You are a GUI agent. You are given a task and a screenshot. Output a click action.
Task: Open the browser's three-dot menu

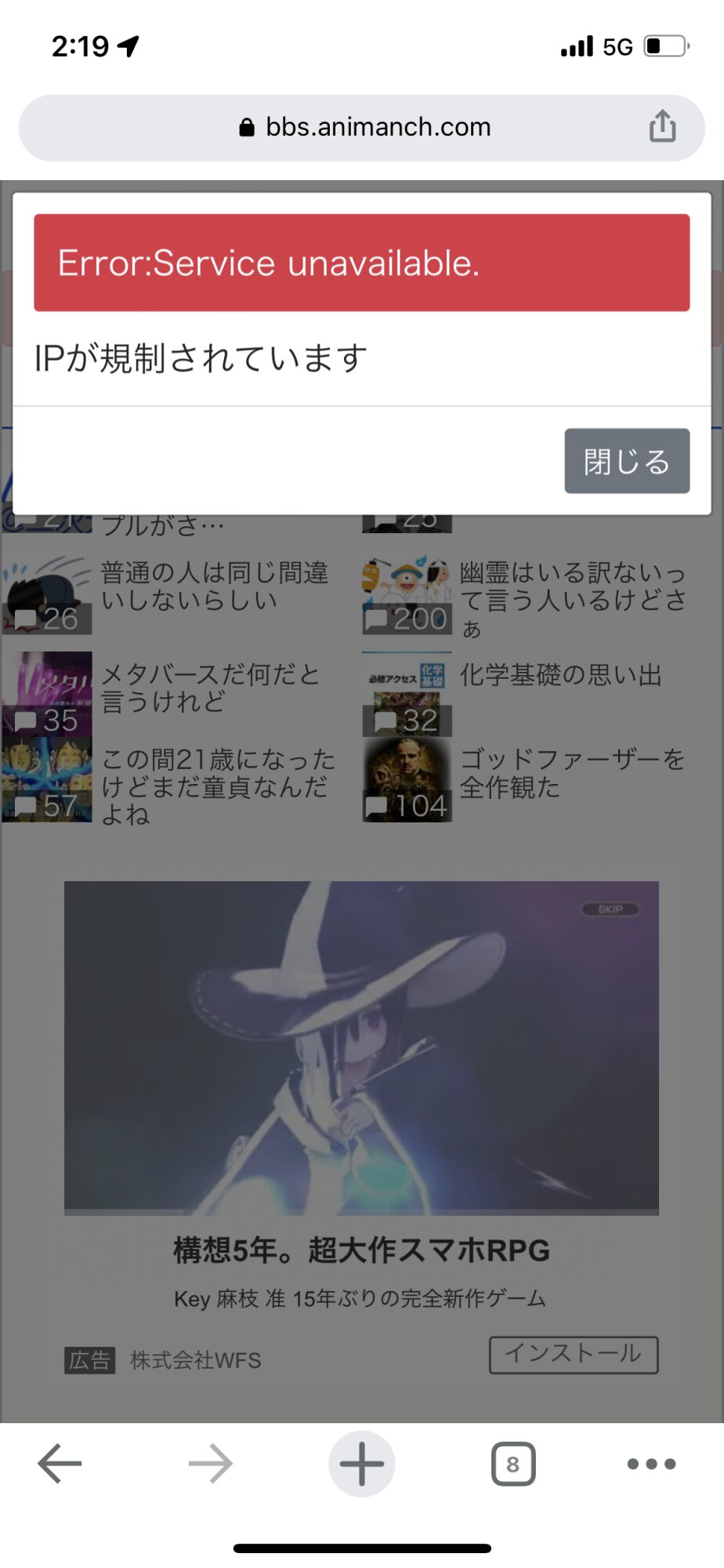coord(651,1463)
